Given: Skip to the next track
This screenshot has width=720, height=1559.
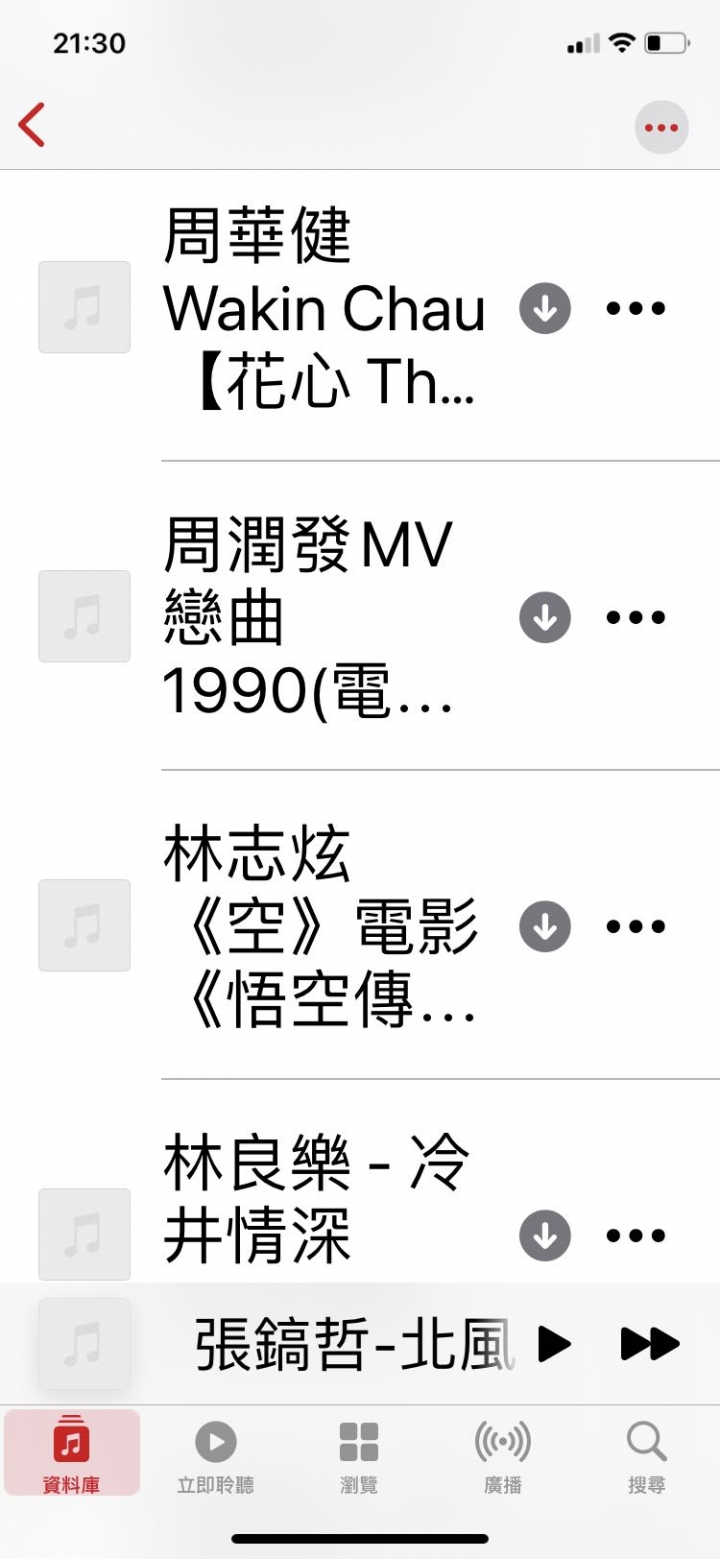Looking at the screenshot, I should click(x=650, y=1344).
